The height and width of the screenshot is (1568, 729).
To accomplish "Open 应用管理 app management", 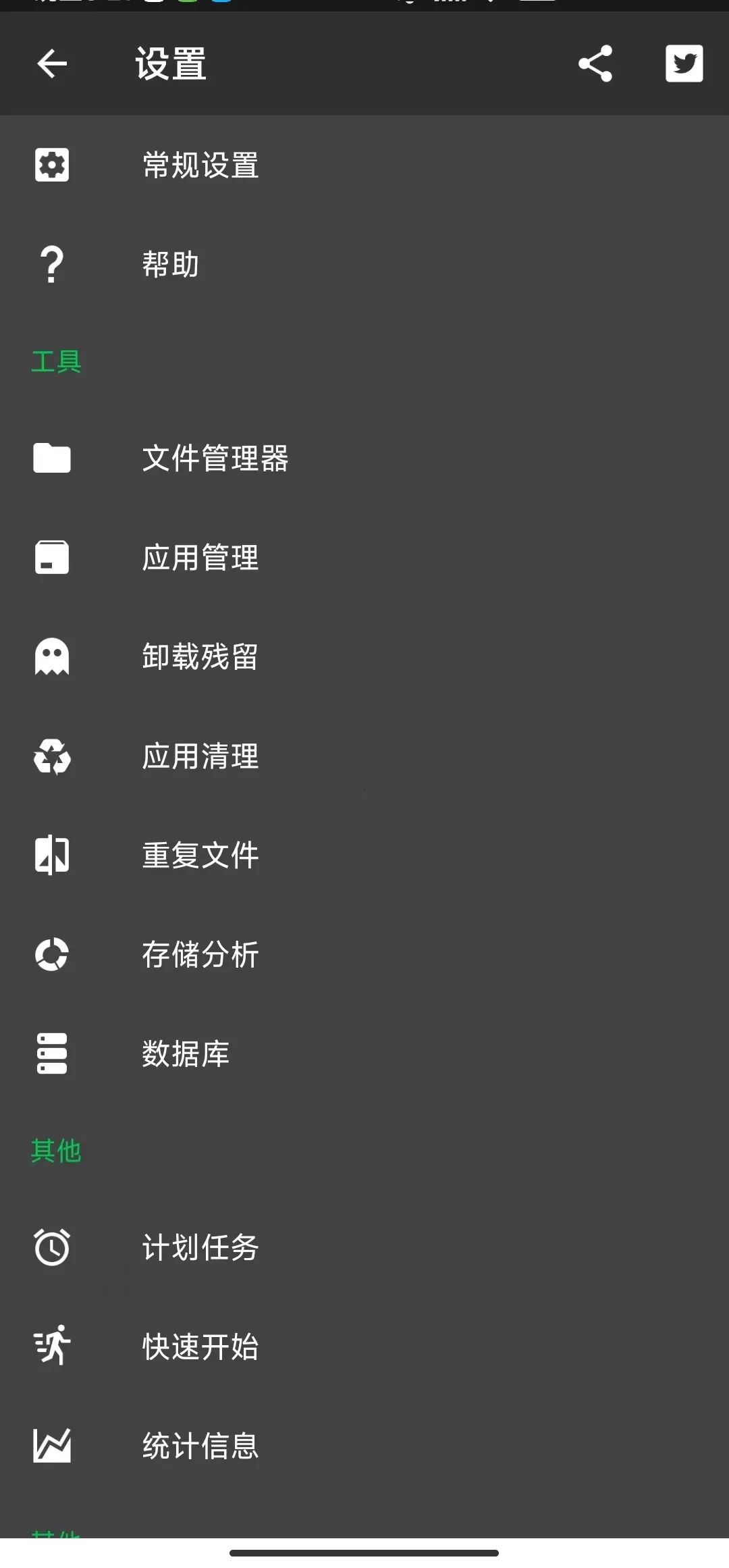I will [200, 558].
